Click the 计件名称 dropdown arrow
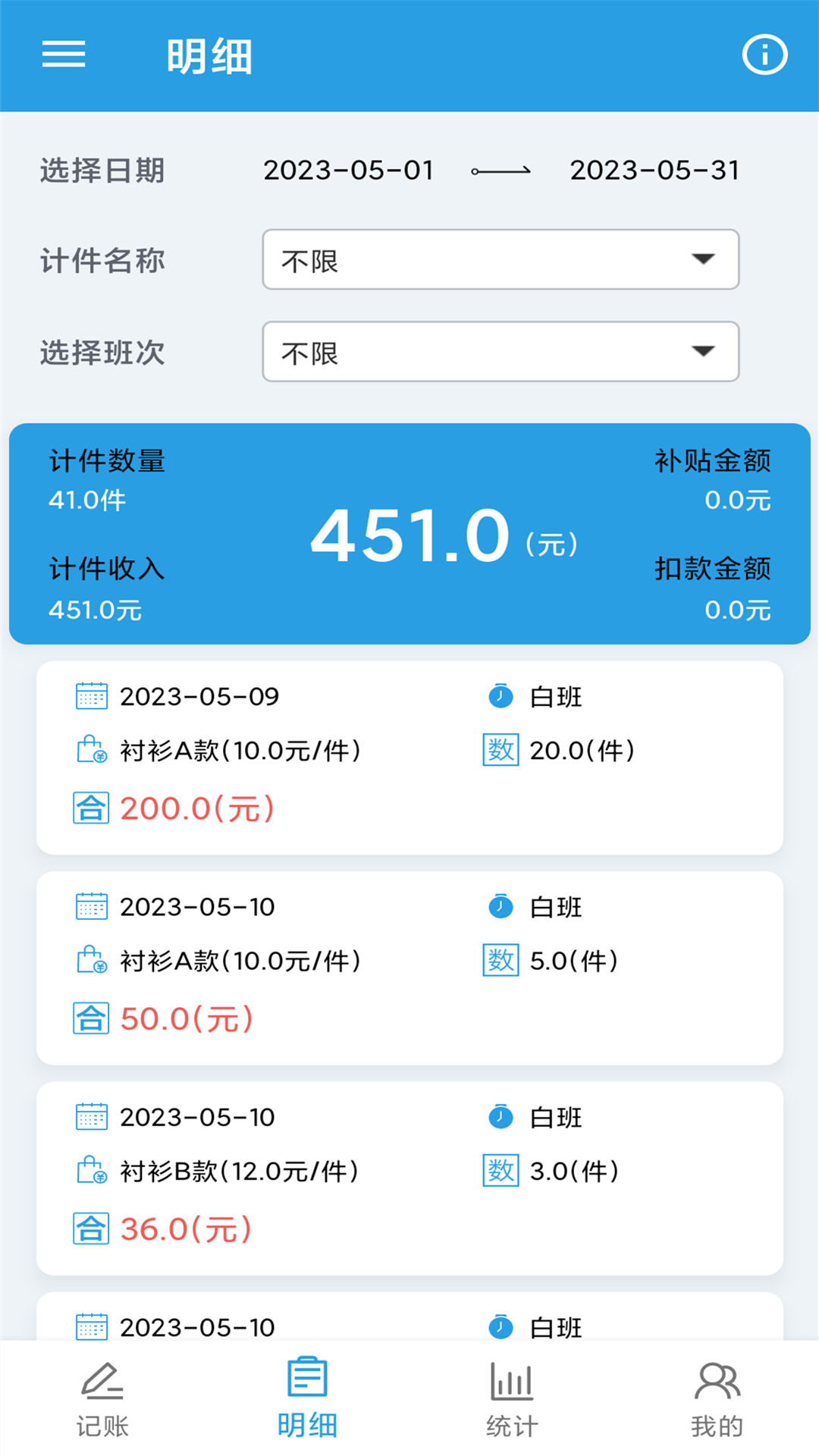The width and height of the screenshot is (819, 1456). tap(705, 260)
